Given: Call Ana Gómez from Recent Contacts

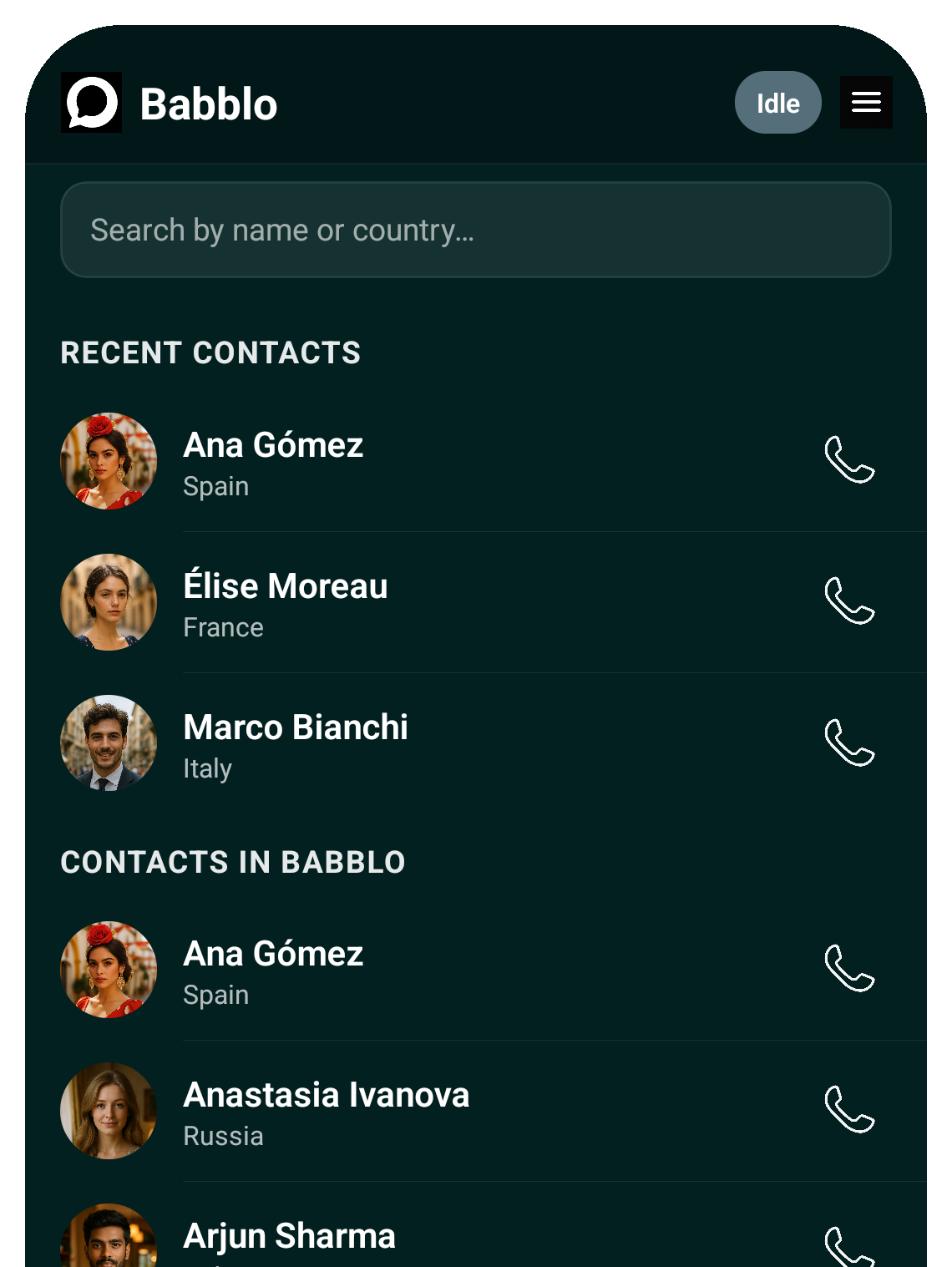Looking at the screenshot, I should pyautogui.click(x=849, y=459).
